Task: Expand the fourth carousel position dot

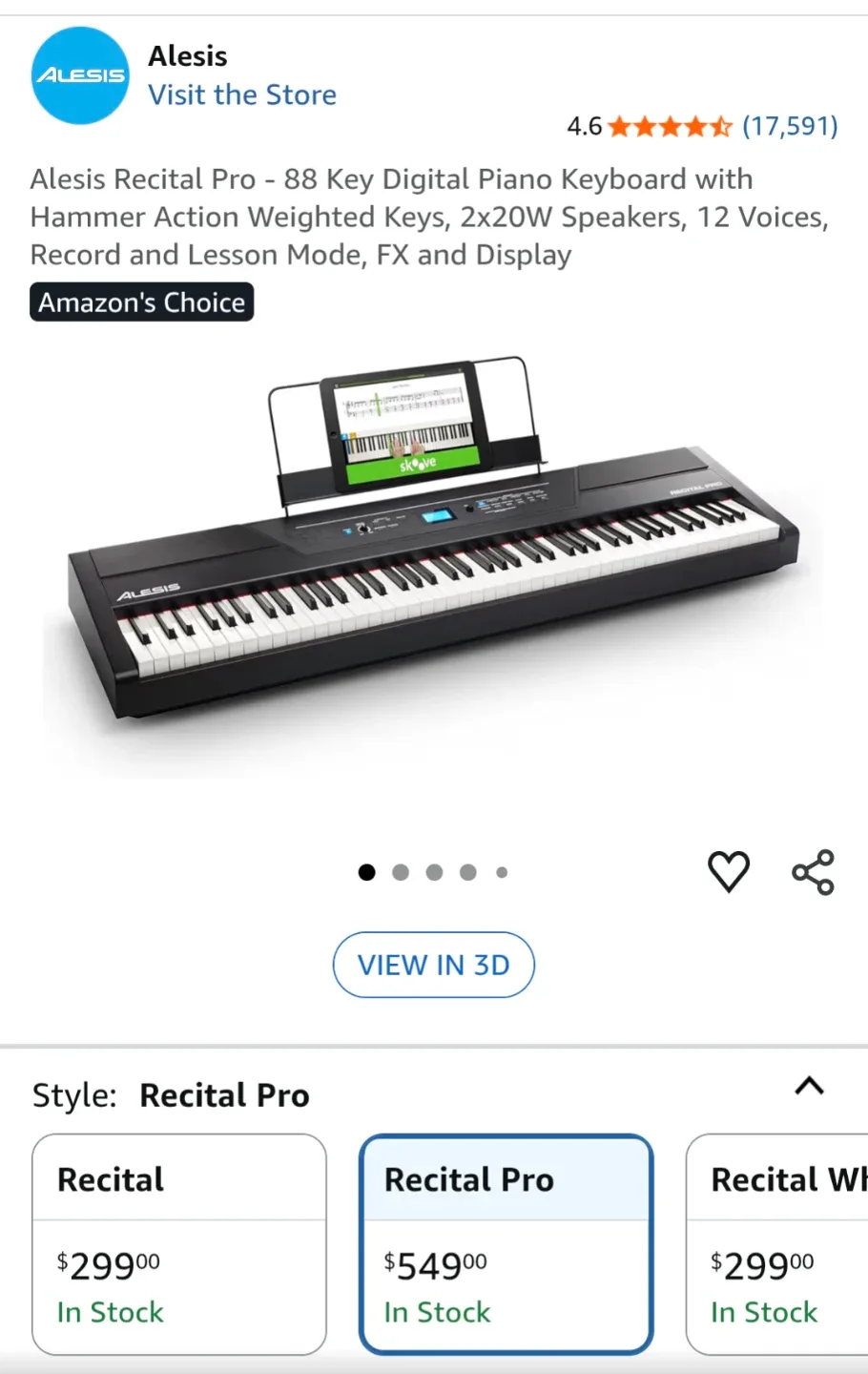Action: tap(468, 871)
